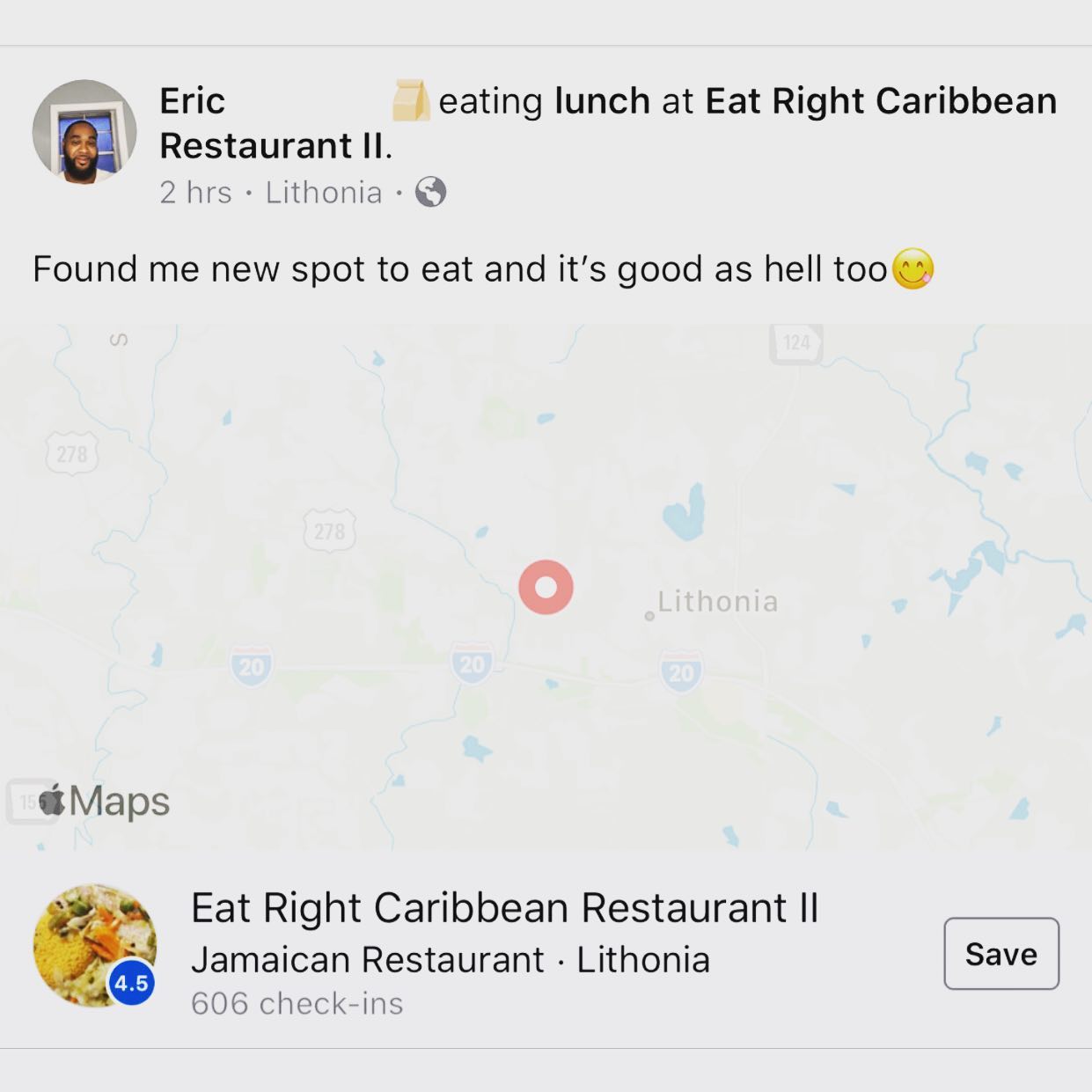Screen dimensions: 1092x1092
Task: View the post's public audience globe icon
Action: (x=430, y=192)
